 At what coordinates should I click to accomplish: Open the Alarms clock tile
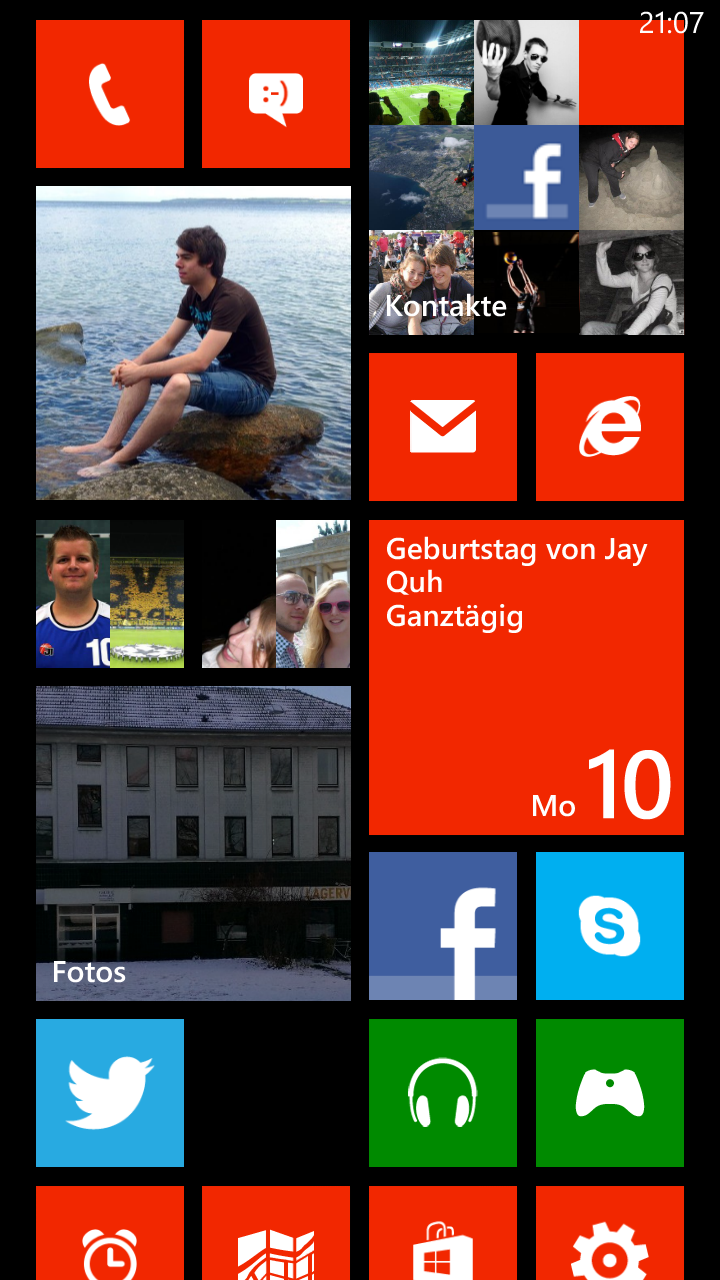[x=110, y=1233]
